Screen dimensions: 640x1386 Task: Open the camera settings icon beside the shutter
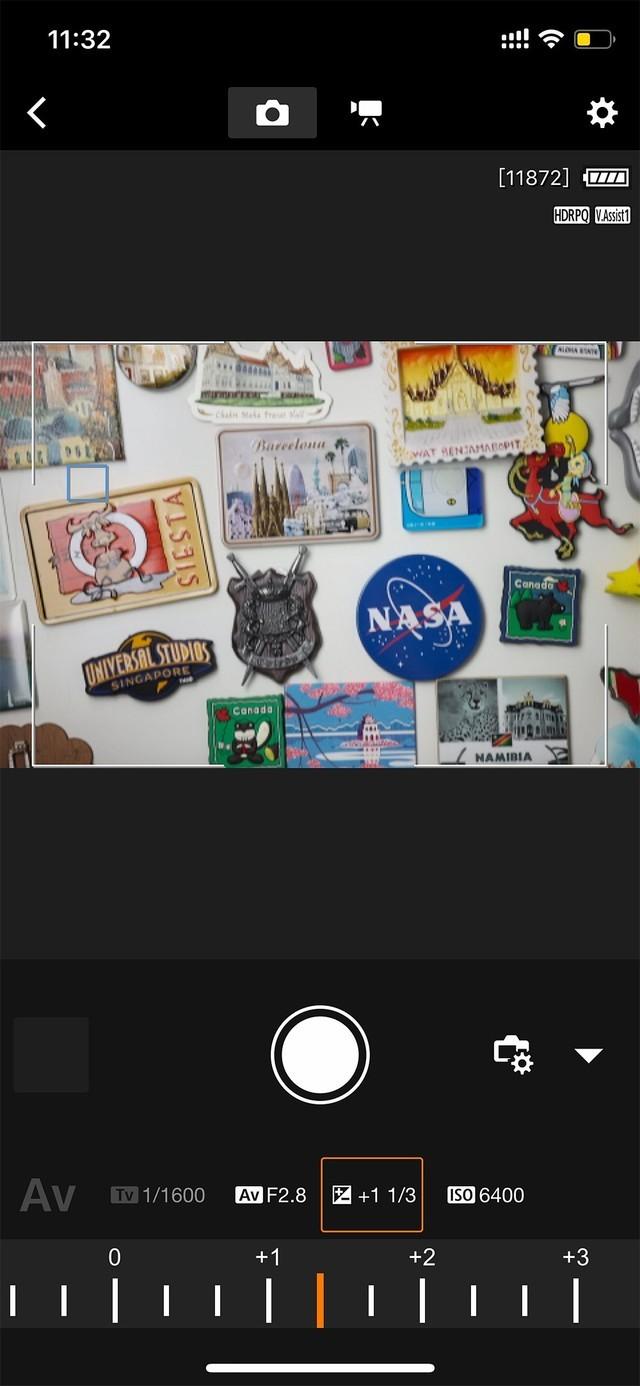tap(514, 1055)
